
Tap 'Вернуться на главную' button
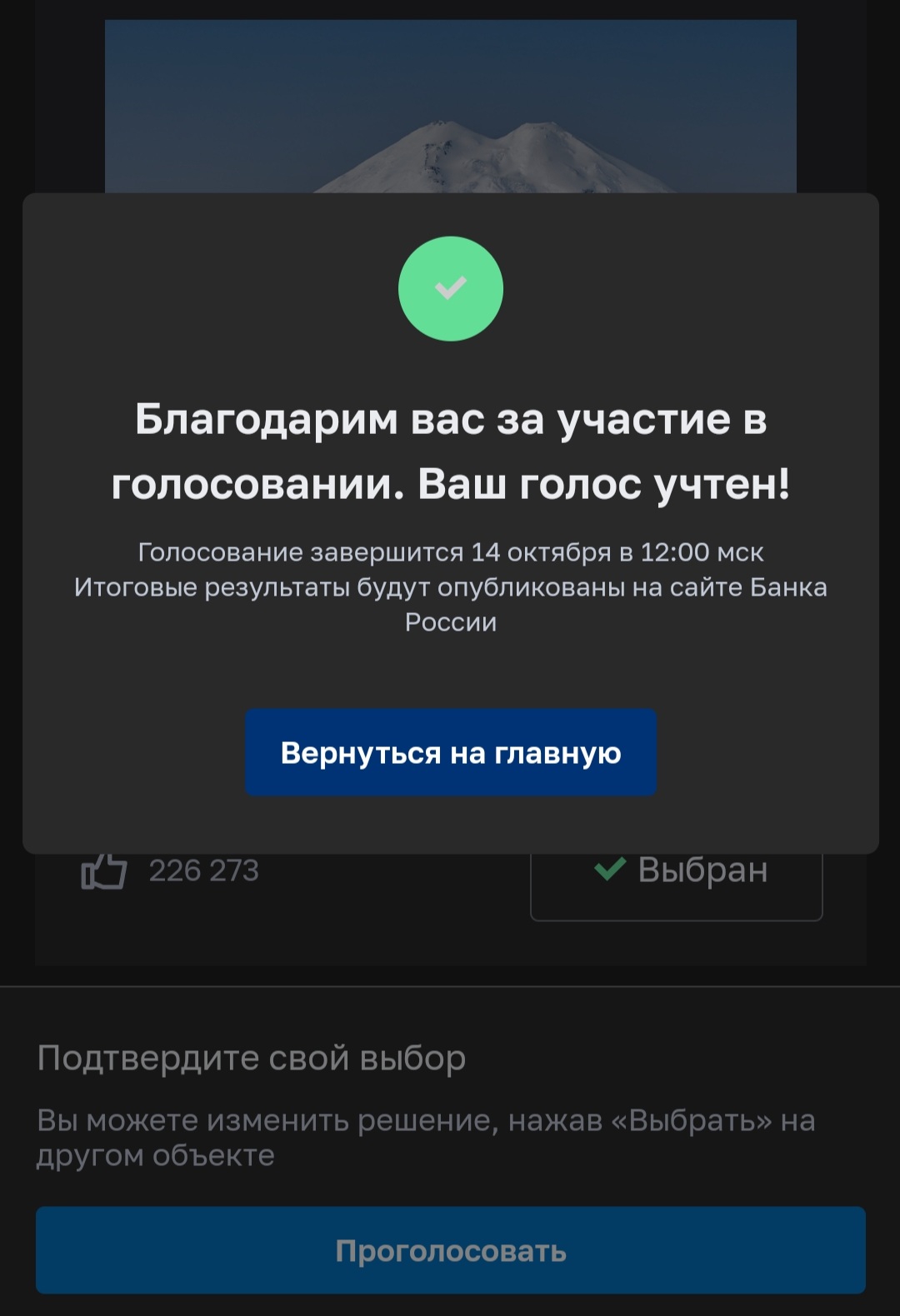point(450,752)
